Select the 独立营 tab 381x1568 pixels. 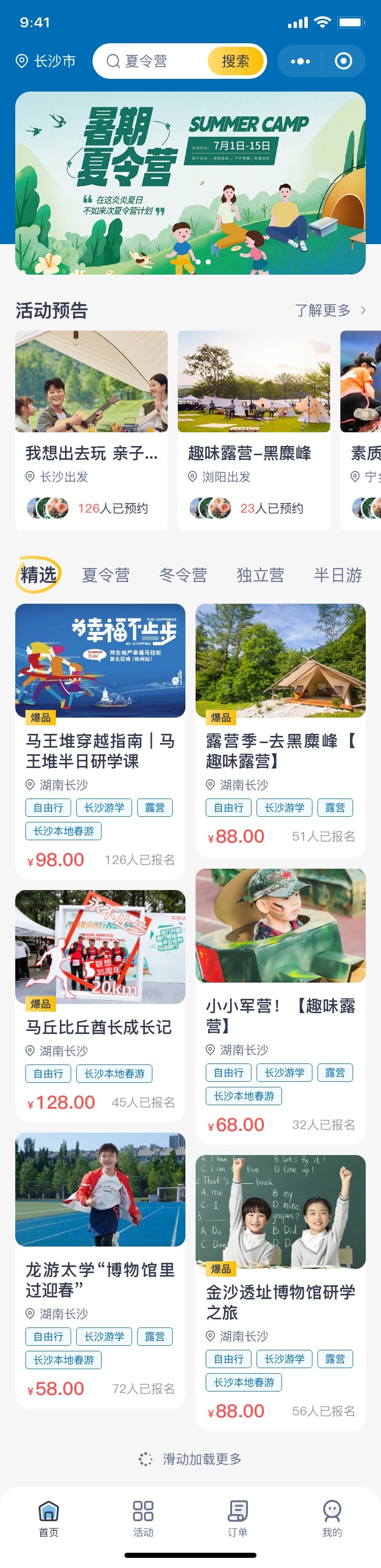[x=260, y=575]
